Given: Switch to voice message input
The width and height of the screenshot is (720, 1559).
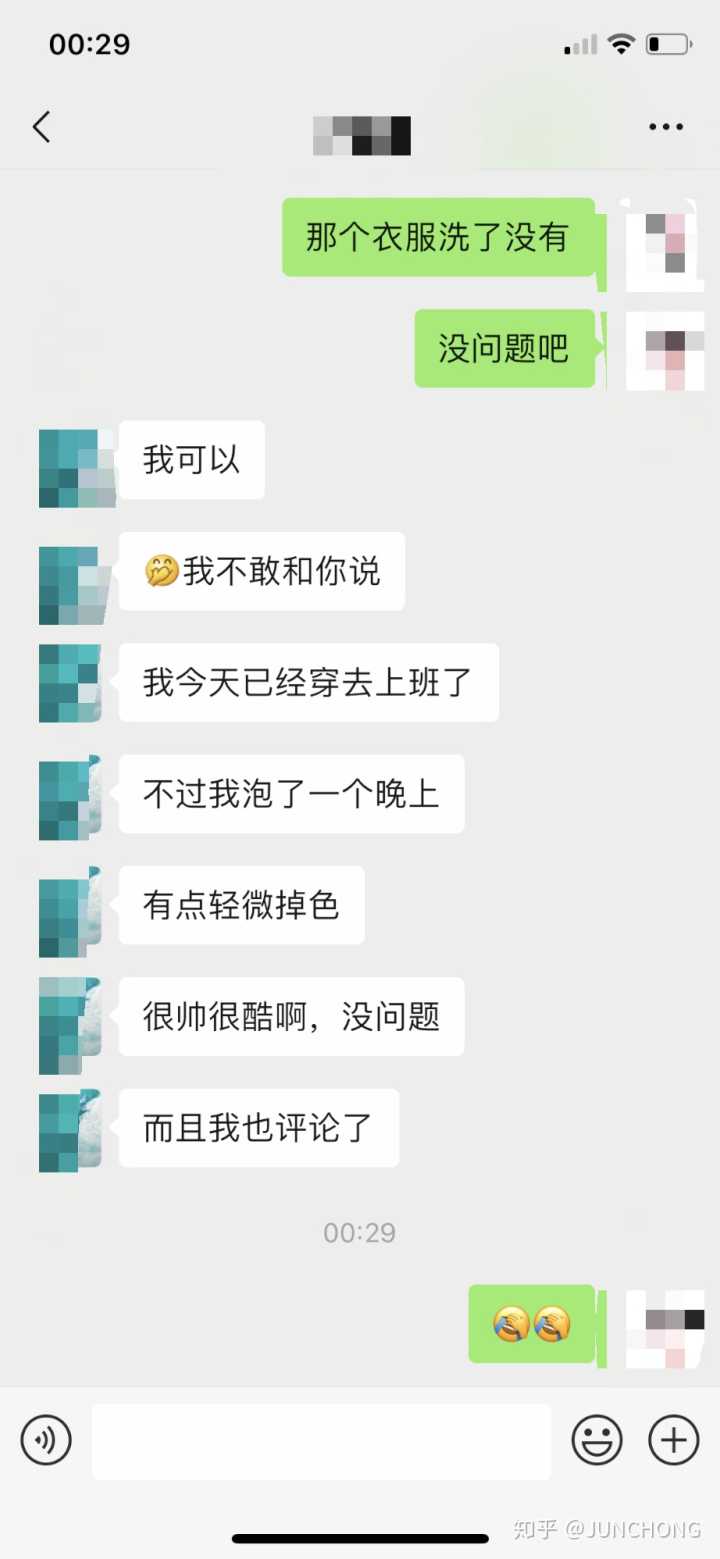Looking at the screenshot, I should (x=46, y=1441).
